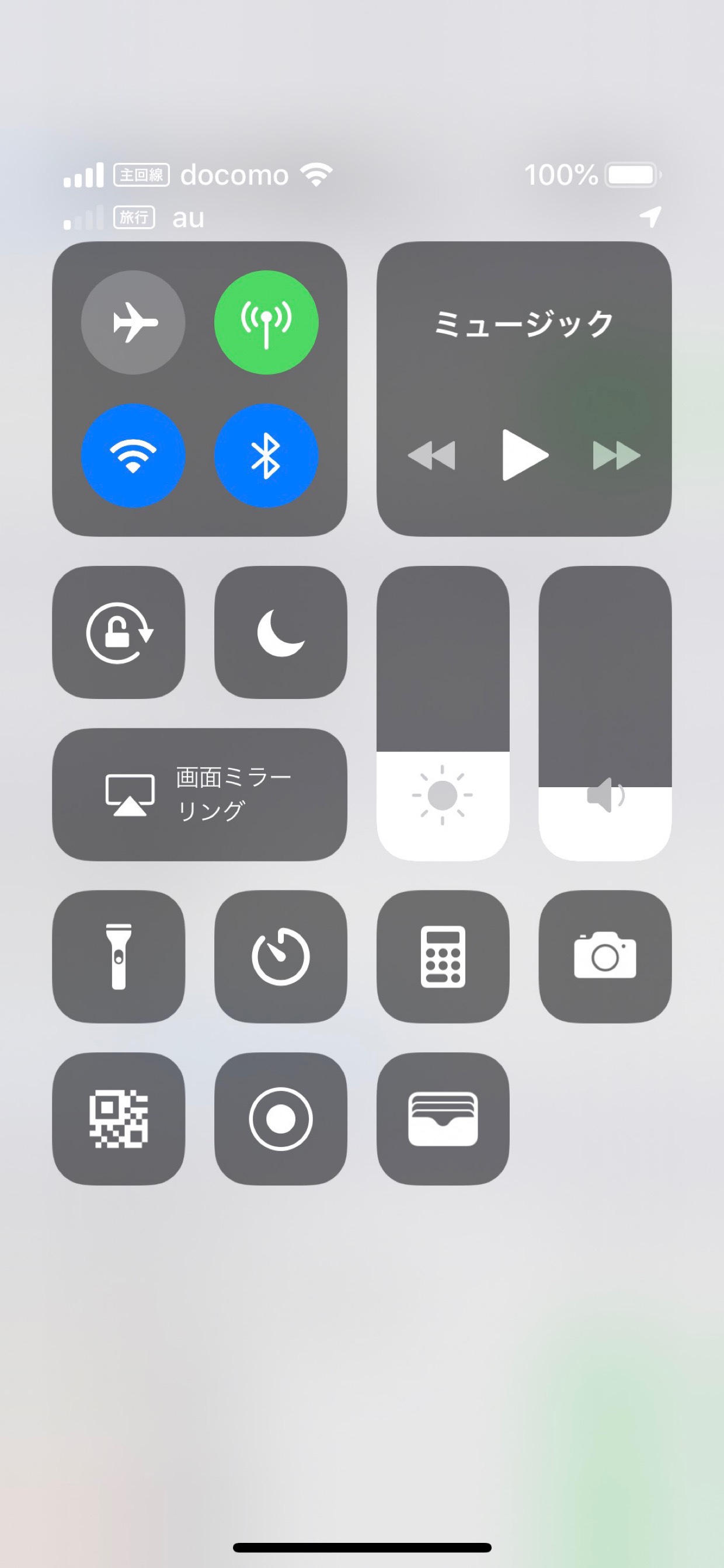Launch the camera

605,956
